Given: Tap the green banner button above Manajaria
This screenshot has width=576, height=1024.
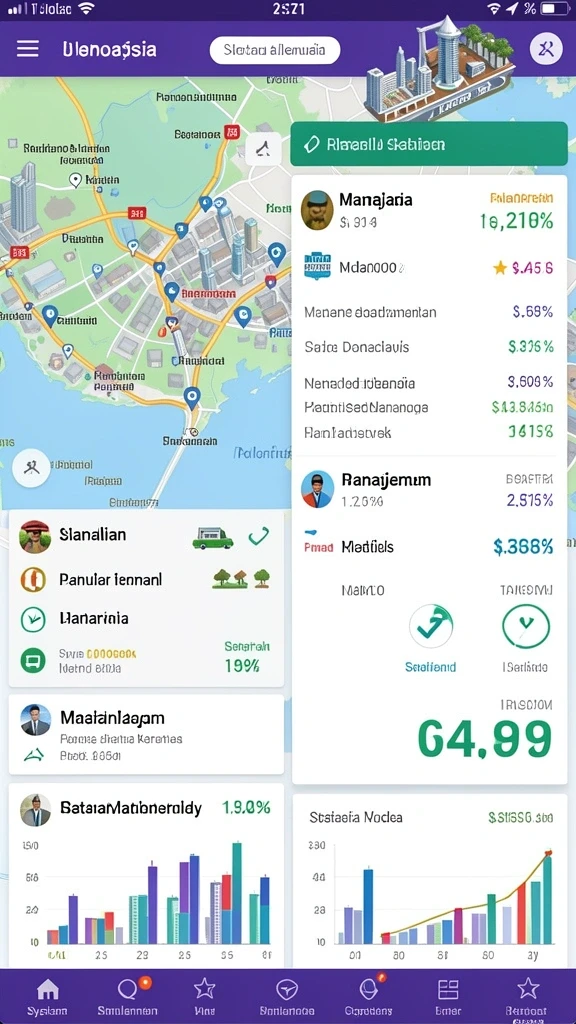Looking at the screenshot, I should 429,144.
